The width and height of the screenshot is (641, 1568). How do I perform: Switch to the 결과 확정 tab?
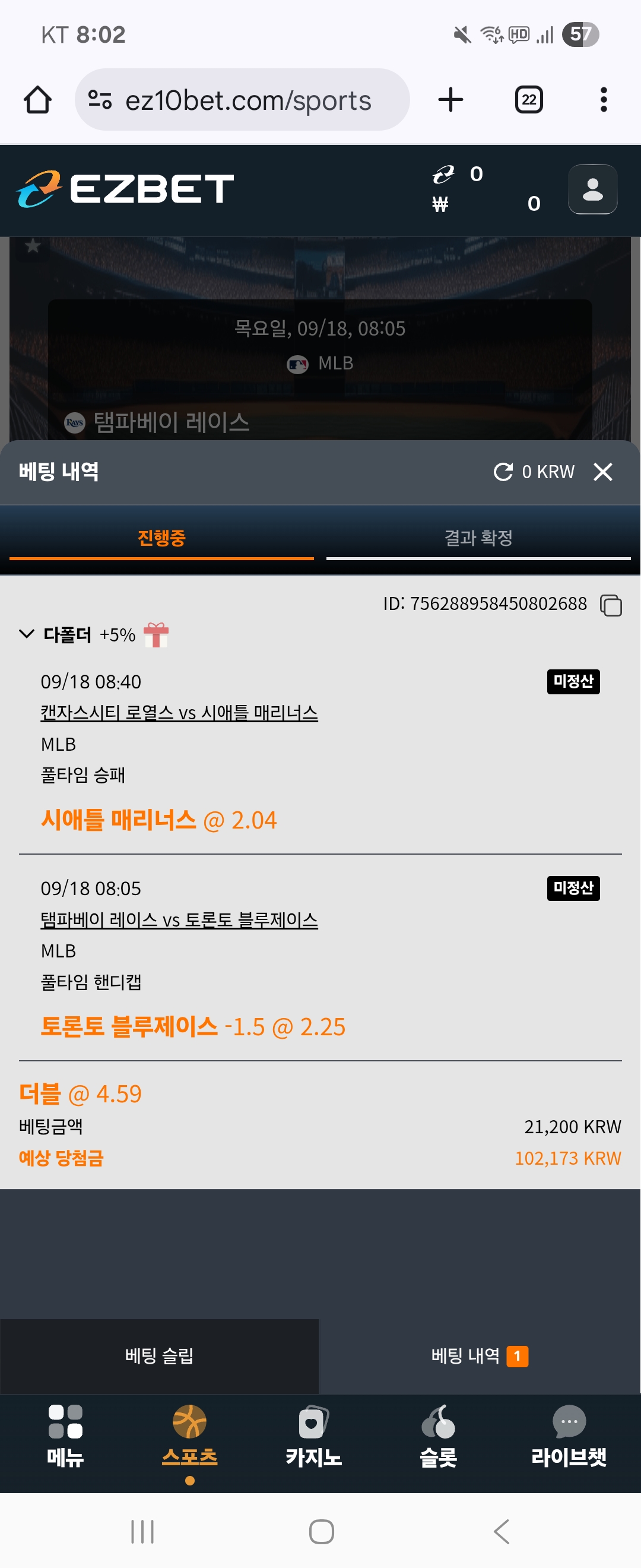pyautogui.click(x=478, y=538)
